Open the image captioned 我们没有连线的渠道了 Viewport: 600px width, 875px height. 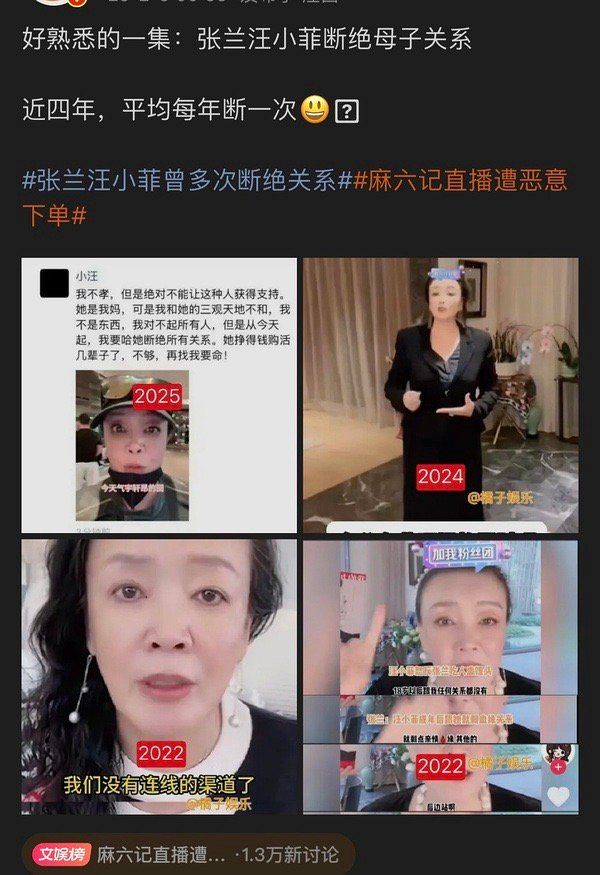(x=159, y=677)
